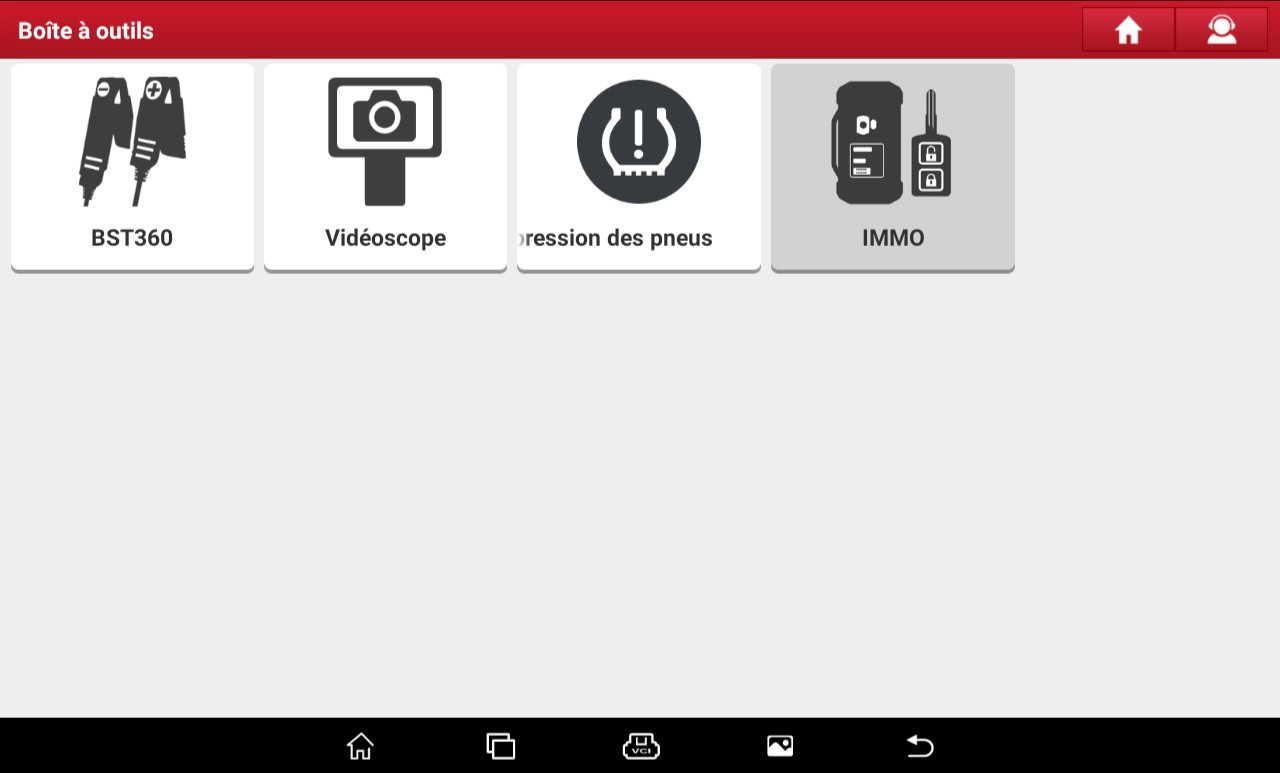
Task: Show recent apps
Action: point(500,746)
